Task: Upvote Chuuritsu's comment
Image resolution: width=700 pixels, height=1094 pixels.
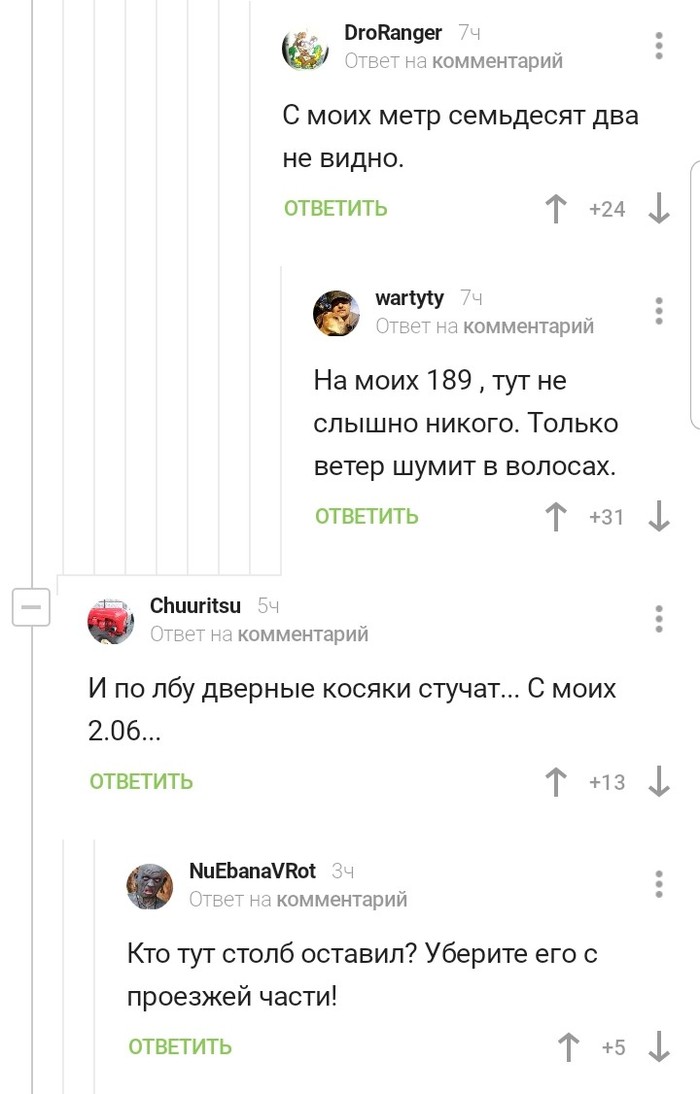Action: point(555,782)
